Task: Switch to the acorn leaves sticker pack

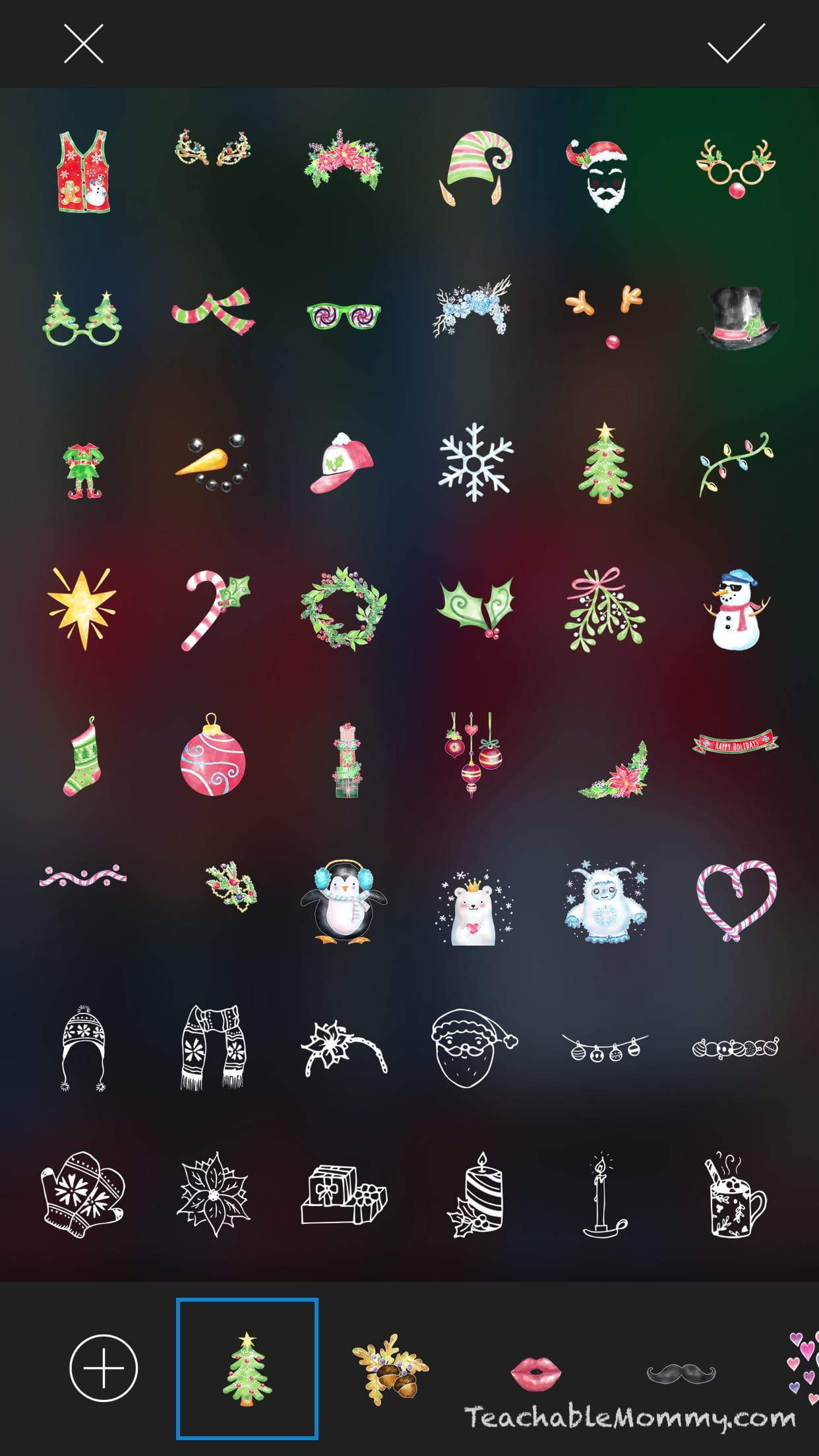Action: (391, 1367)
